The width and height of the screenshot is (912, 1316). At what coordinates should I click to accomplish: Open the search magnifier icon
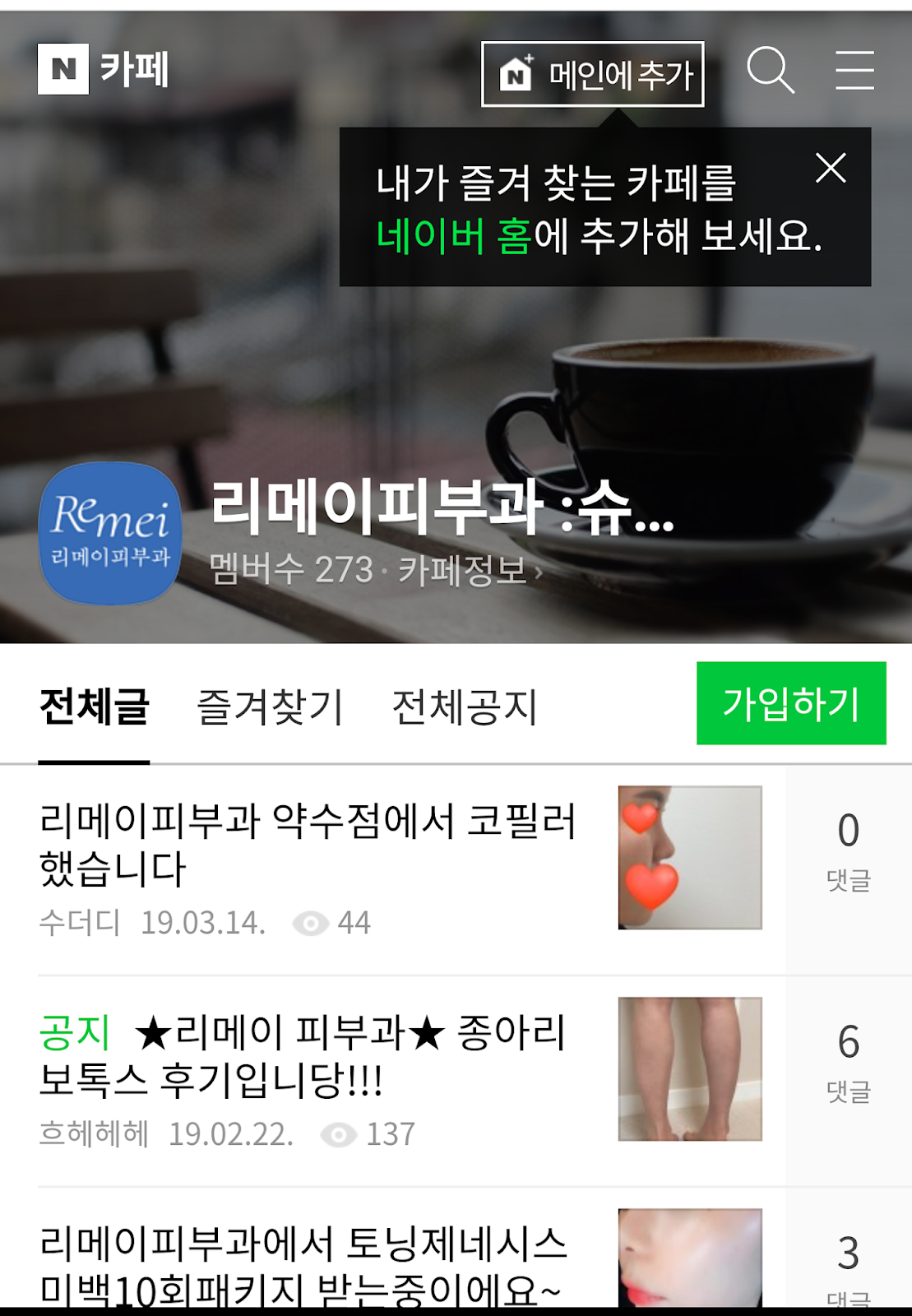coord(771,70)
